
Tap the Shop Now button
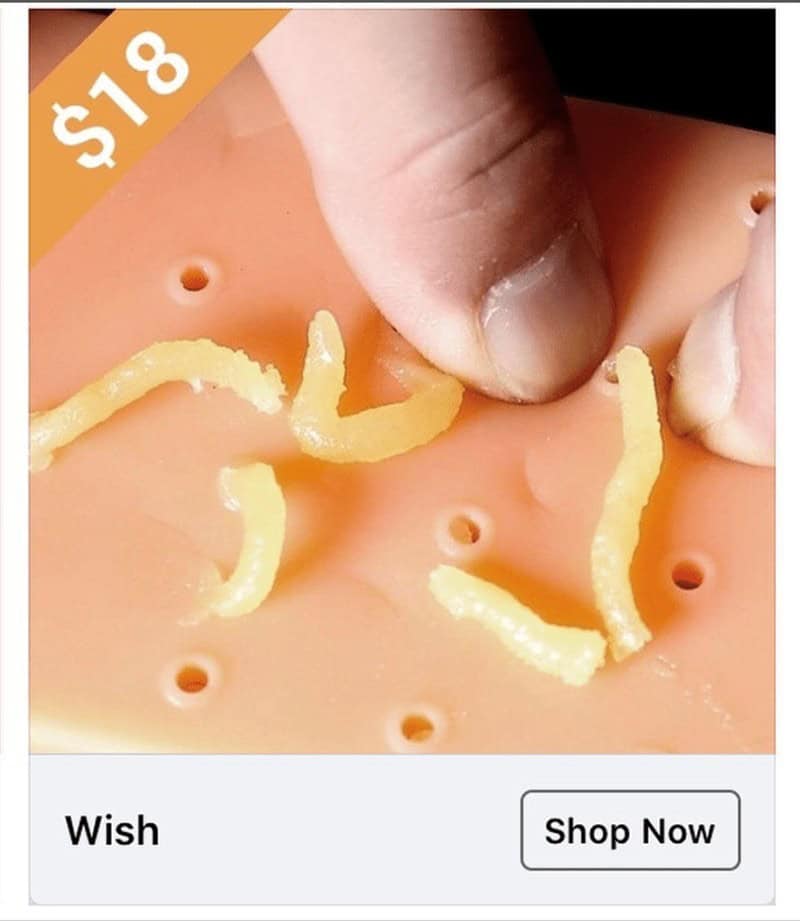630,830
